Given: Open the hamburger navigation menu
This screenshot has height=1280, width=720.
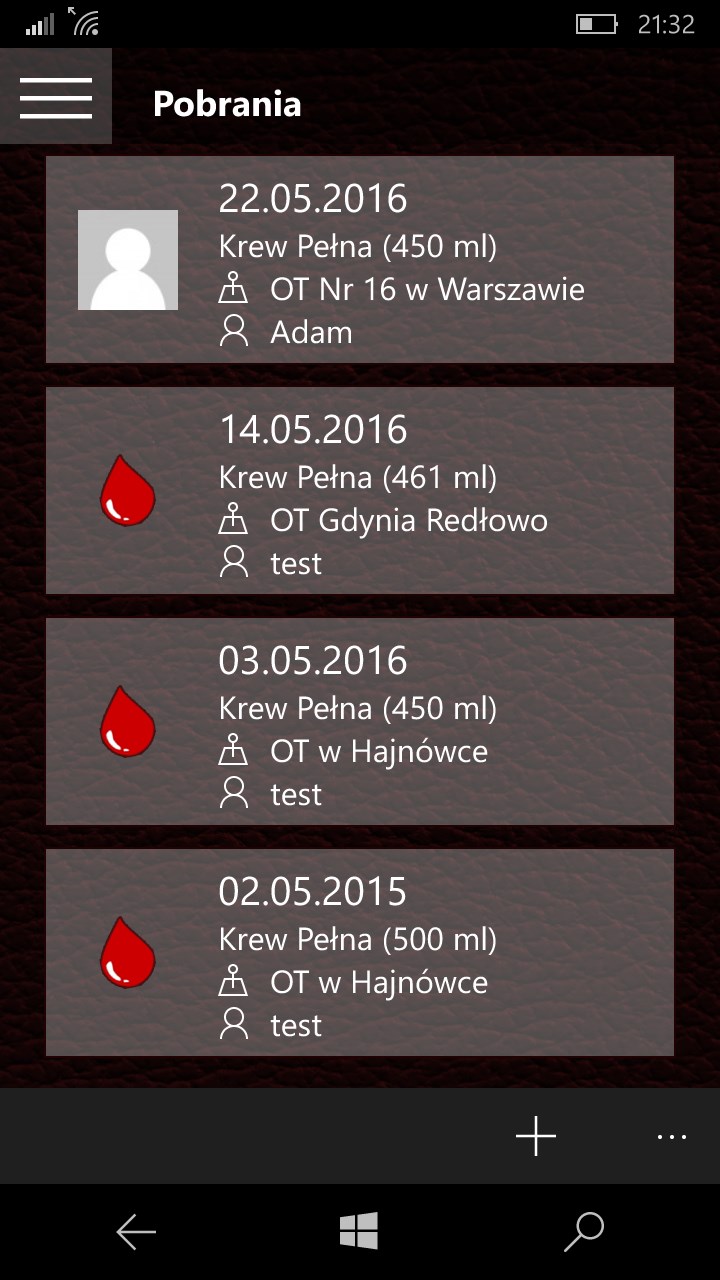Looking at the screenshot, I should coord(56,97).
